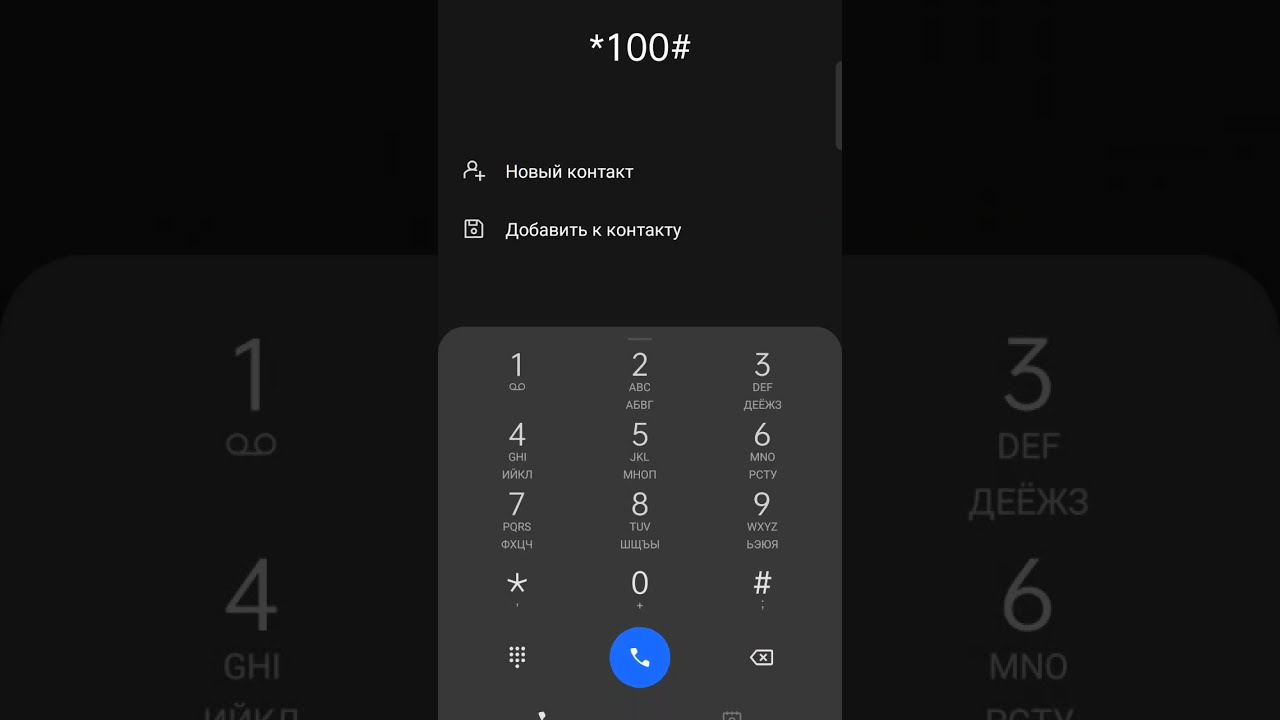Tap the 5 JKL key
Screen dimensions: 1280x720
[640, 448]
